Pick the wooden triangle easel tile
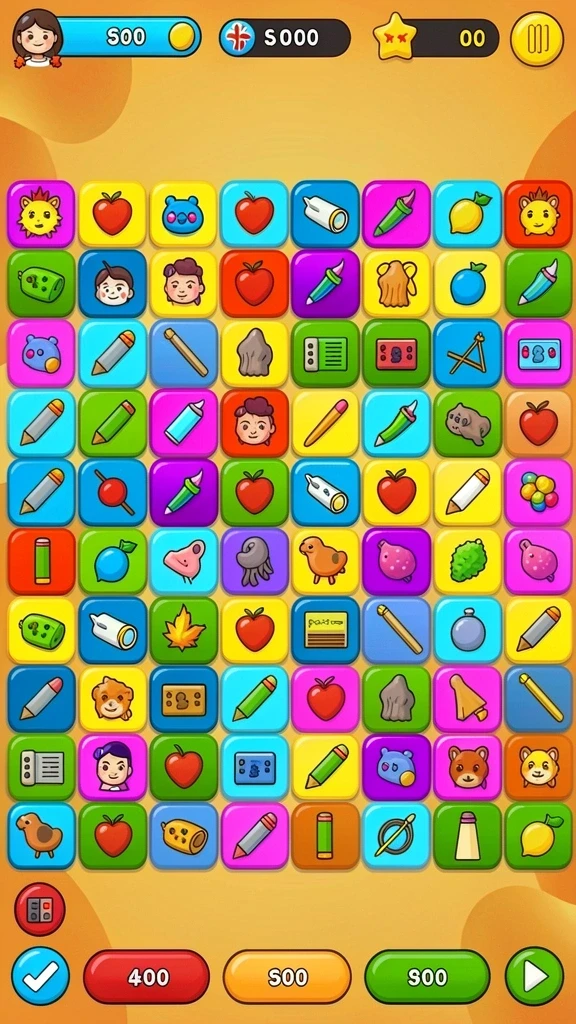The width and height of the screenshot is (576, 1024). 468,353
